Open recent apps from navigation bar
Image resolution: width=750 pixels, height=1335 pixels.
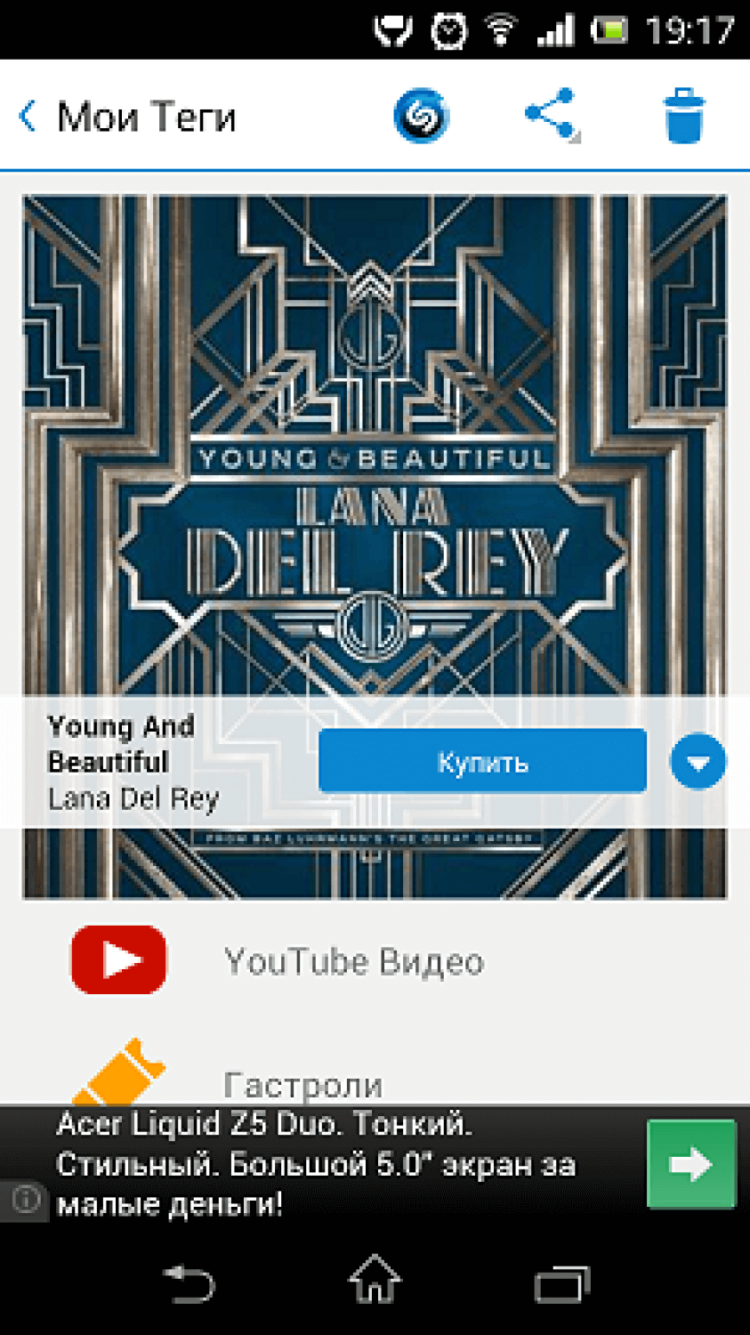pyautogui.click(x=563, y=1283)
